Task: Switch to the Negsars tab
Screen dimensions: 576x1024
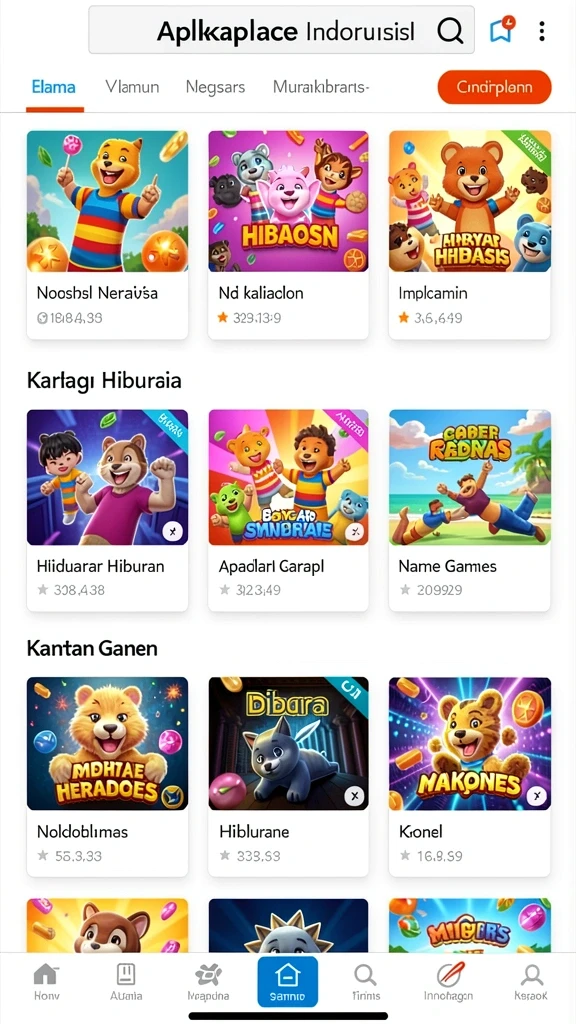Action: coord(216,87)
